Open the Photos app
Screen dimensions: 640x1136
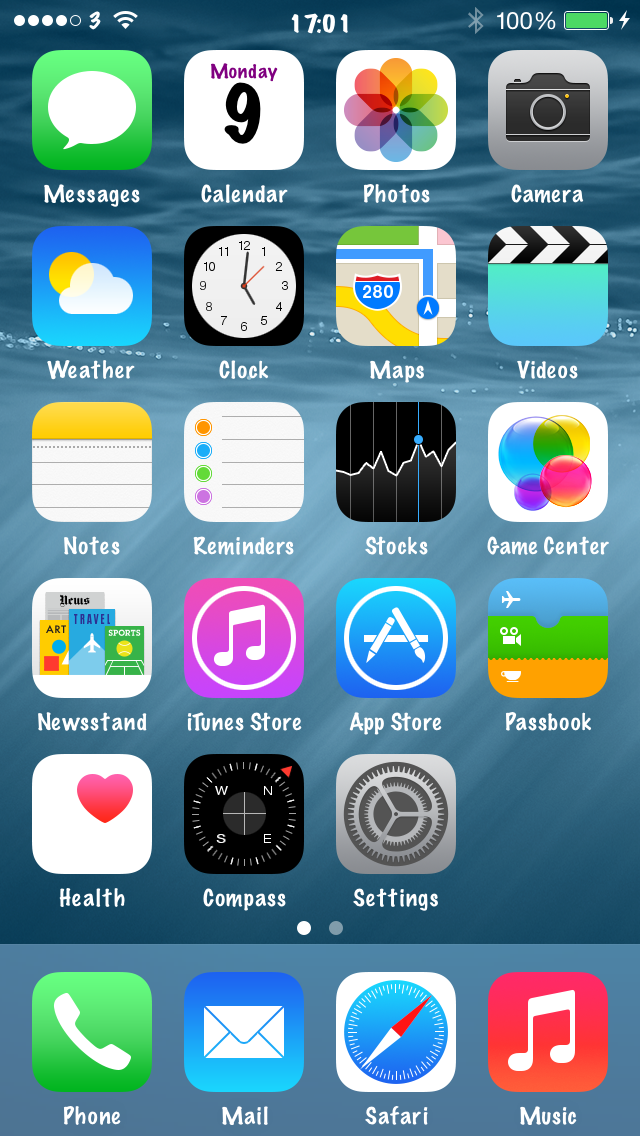396,110
